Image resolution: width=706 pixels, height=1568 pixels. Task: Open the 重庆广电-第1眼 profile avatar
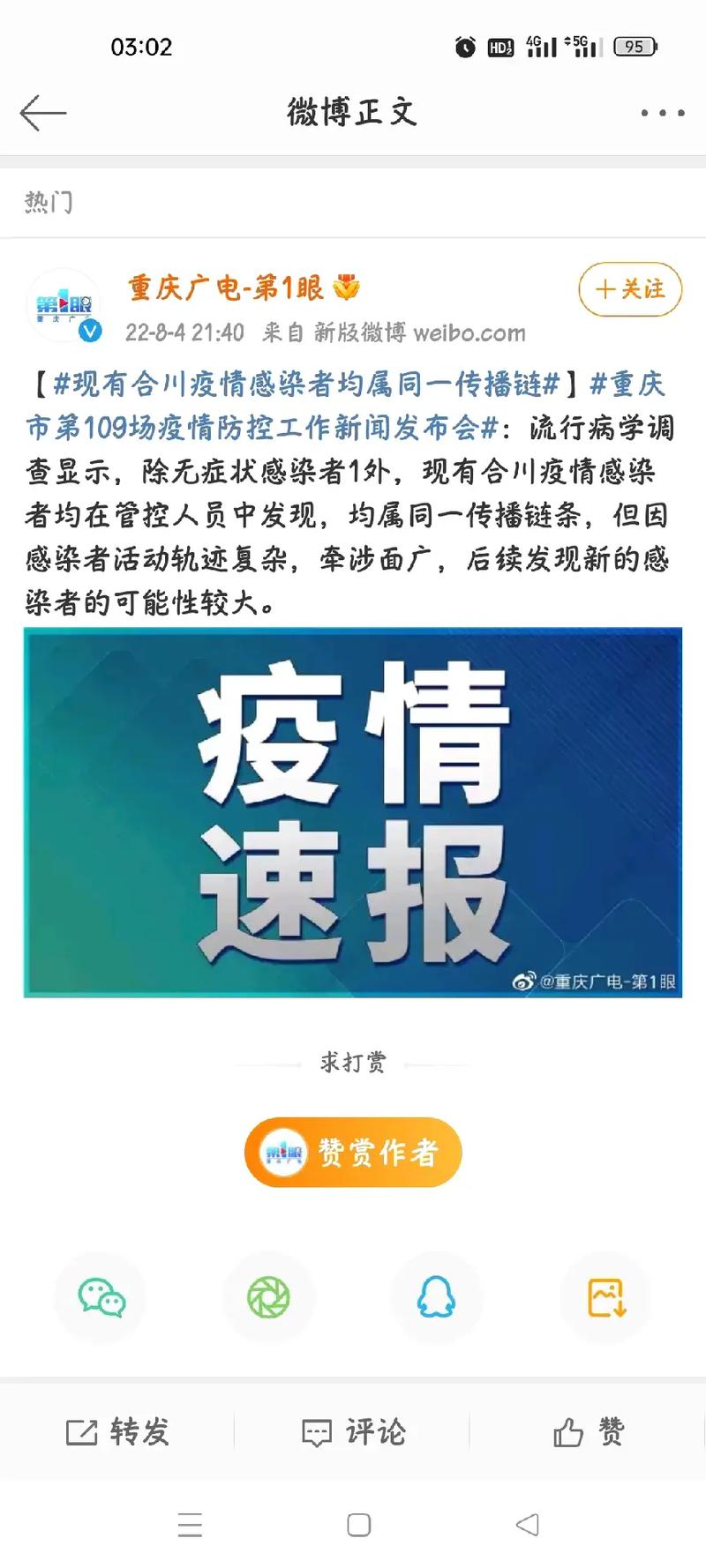64,305
